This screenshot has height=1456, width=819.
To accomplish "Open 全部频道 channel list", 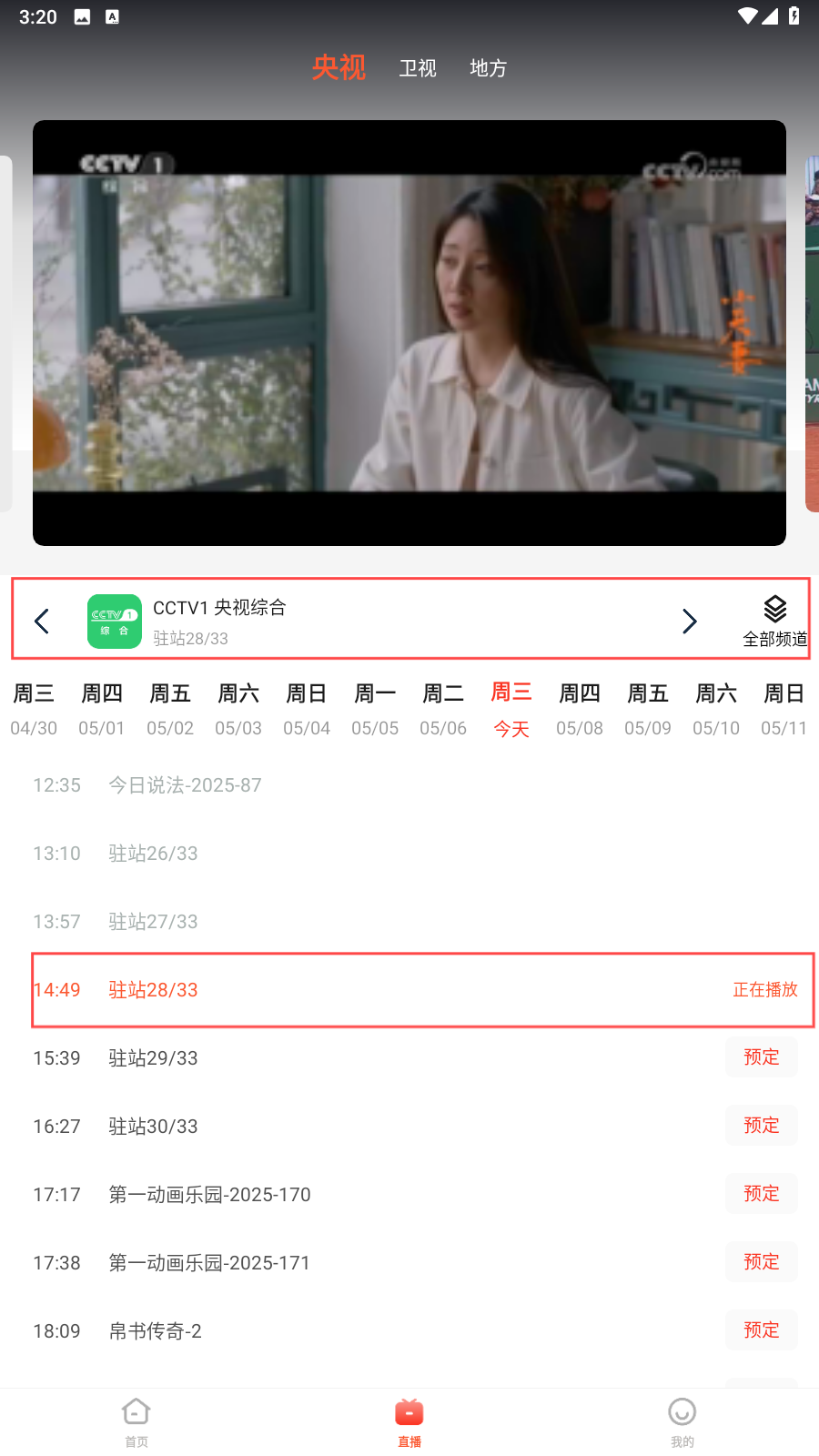I will (774, 622).
